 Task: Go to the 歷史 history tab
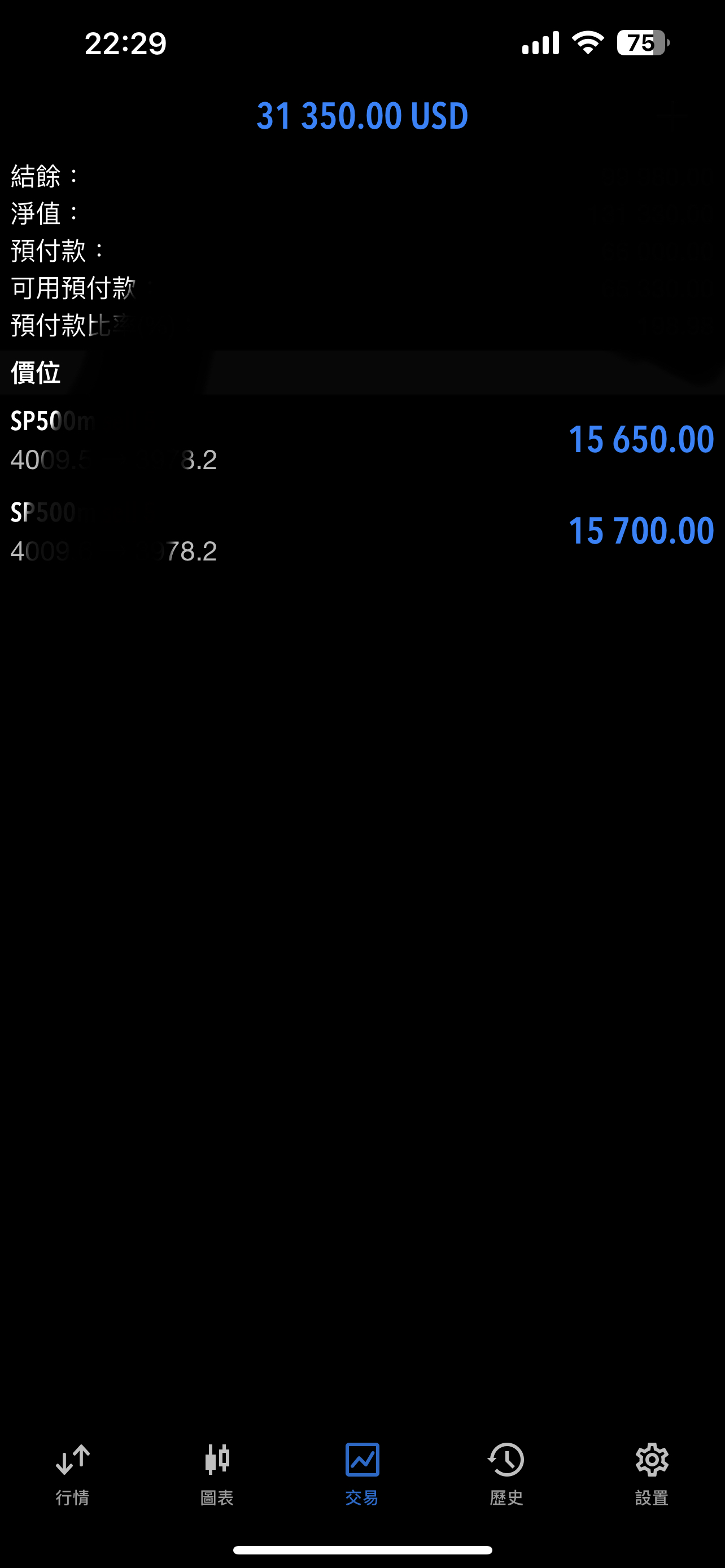coord(506,1474)
